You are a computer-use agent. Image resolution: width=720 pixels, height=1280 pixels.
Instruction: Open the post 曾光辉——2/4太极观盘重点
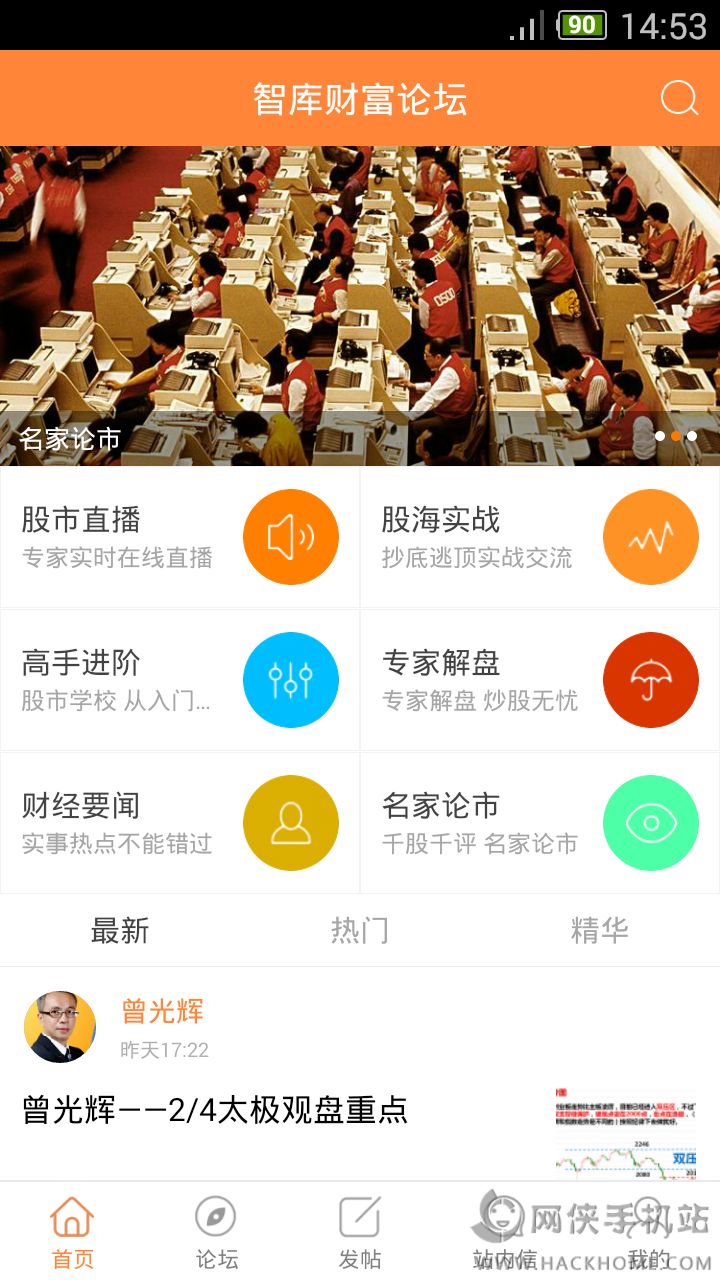pyautogui.click(x=215, y=1110)
